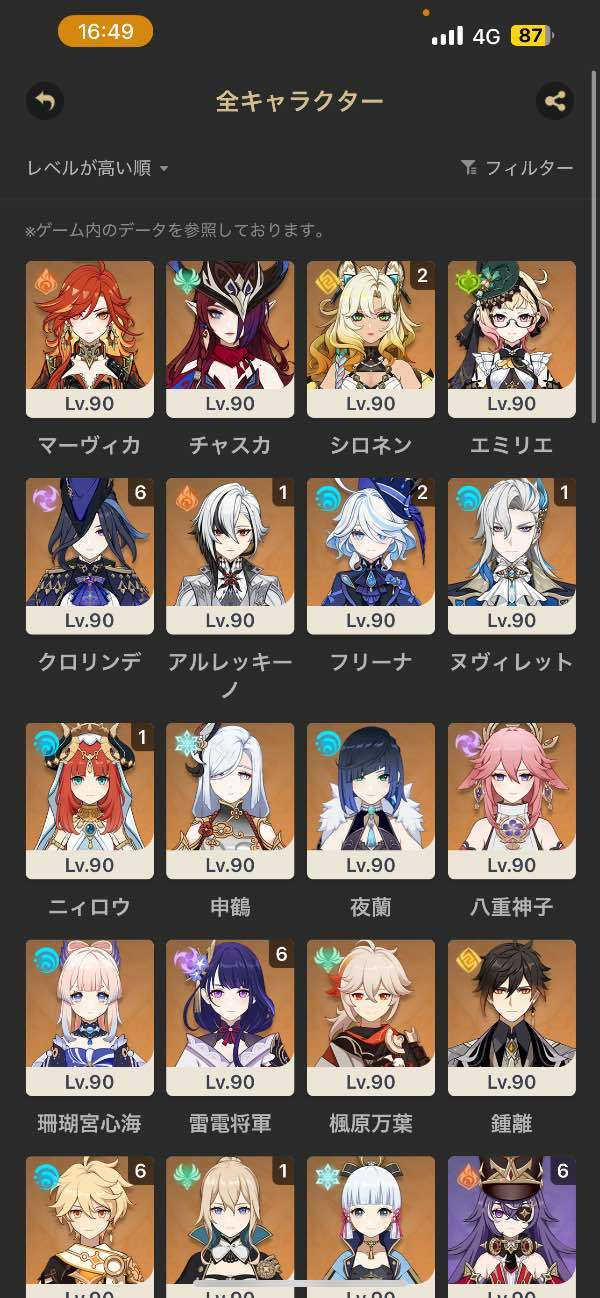
Task: Share the character list
Action: [555, 101]
